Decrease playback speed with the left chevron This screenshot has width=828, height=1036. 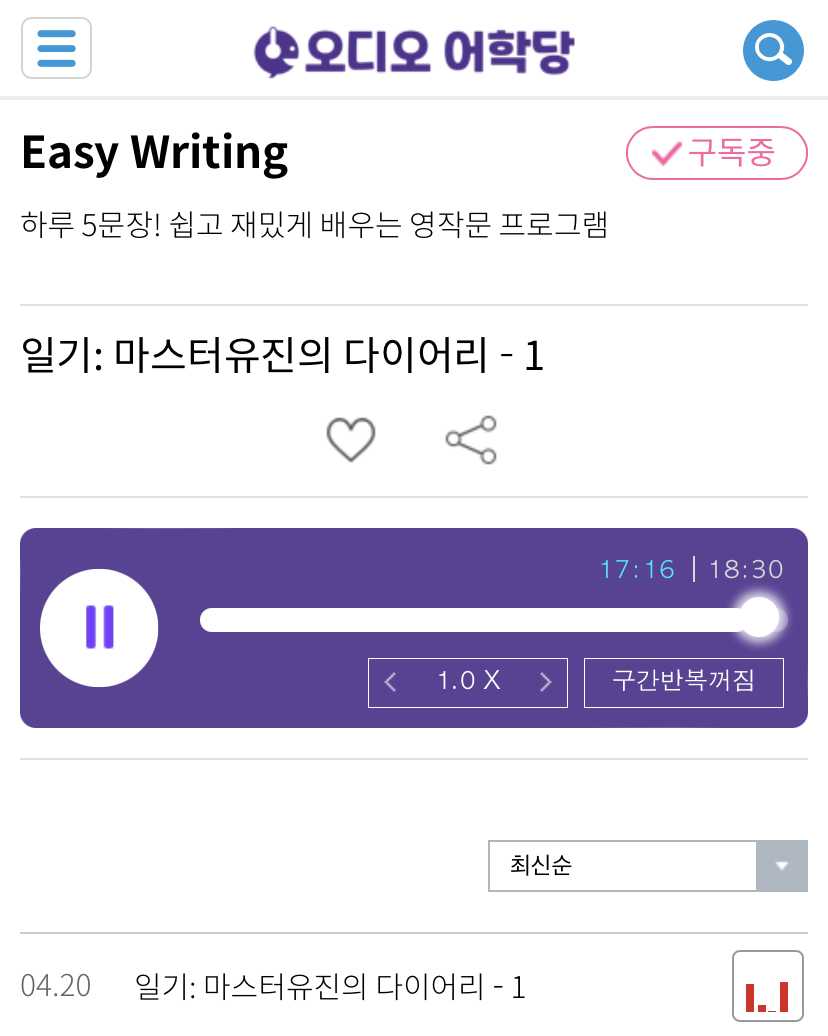pyautogui.click(x=390, y=682)
